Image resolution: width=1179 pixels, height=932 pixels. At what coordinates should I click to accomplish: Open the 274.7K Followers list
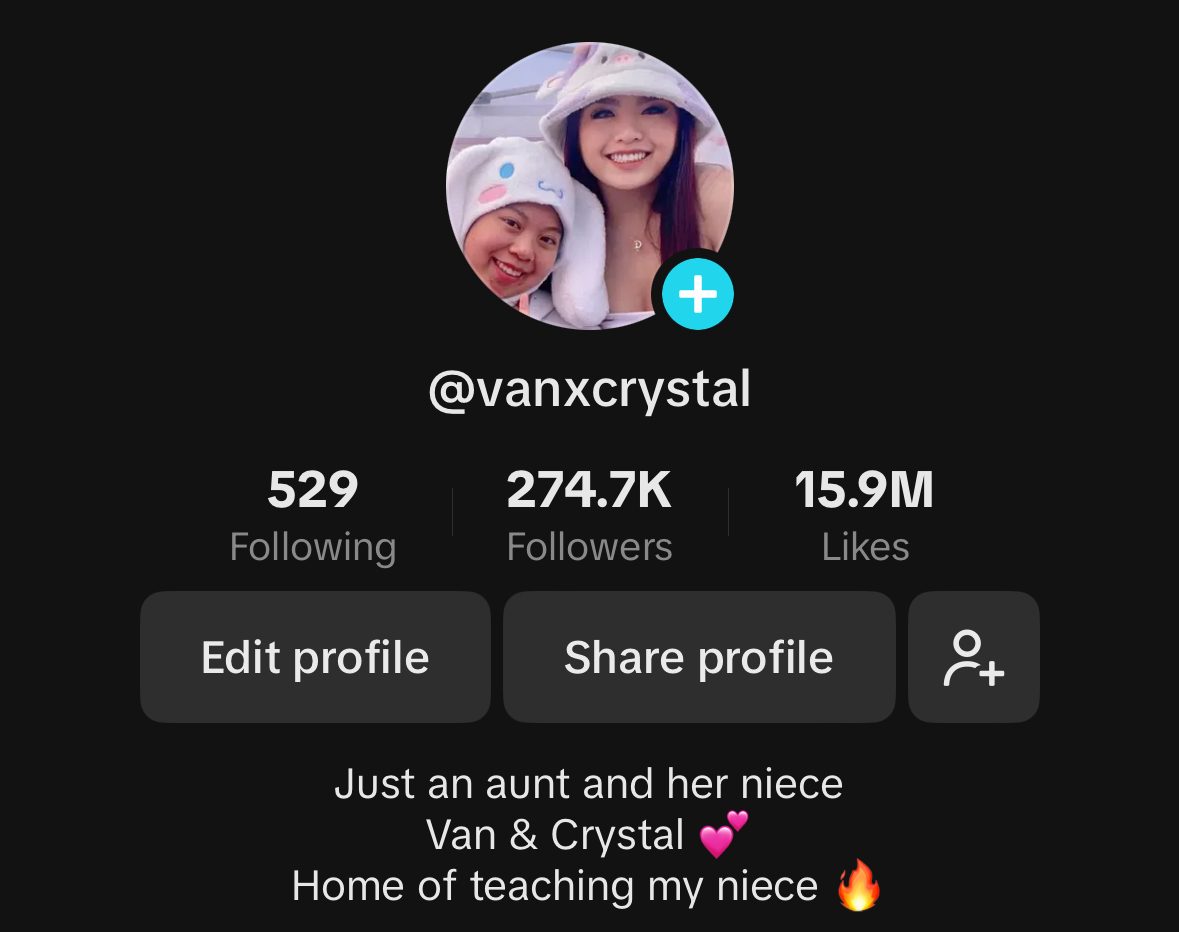(x=589, y=515)
